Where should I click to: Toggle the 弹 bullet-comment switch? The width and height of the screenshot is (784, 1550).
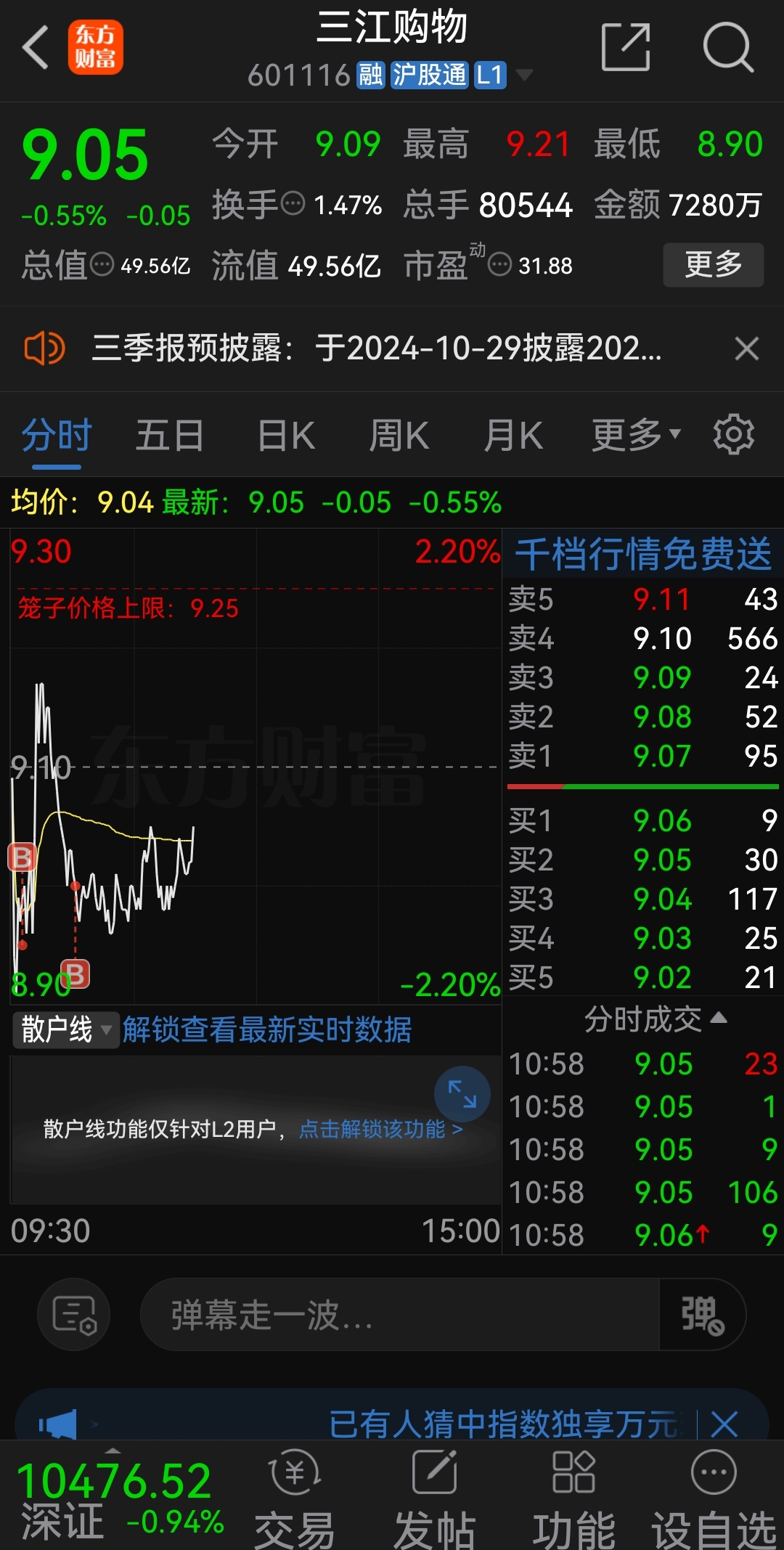(x=702, y=1315)
